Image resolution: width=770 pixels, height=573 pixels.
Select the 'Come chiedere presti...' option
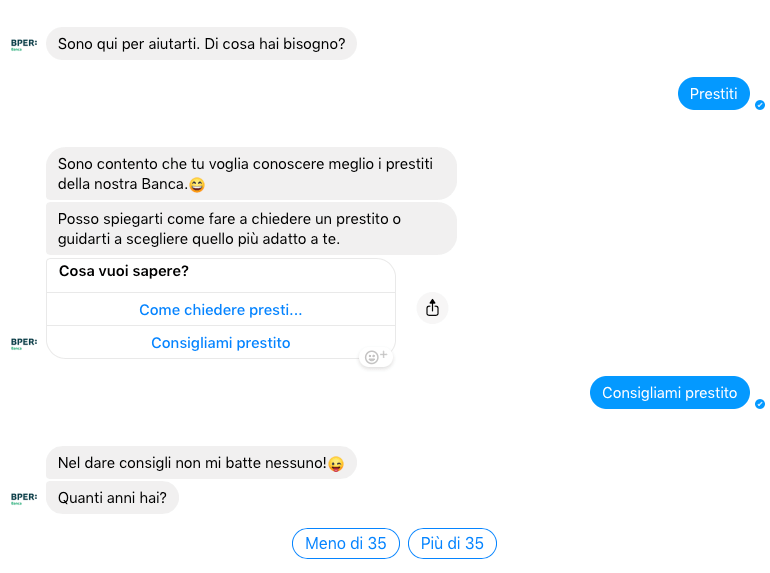pos(220,310)
